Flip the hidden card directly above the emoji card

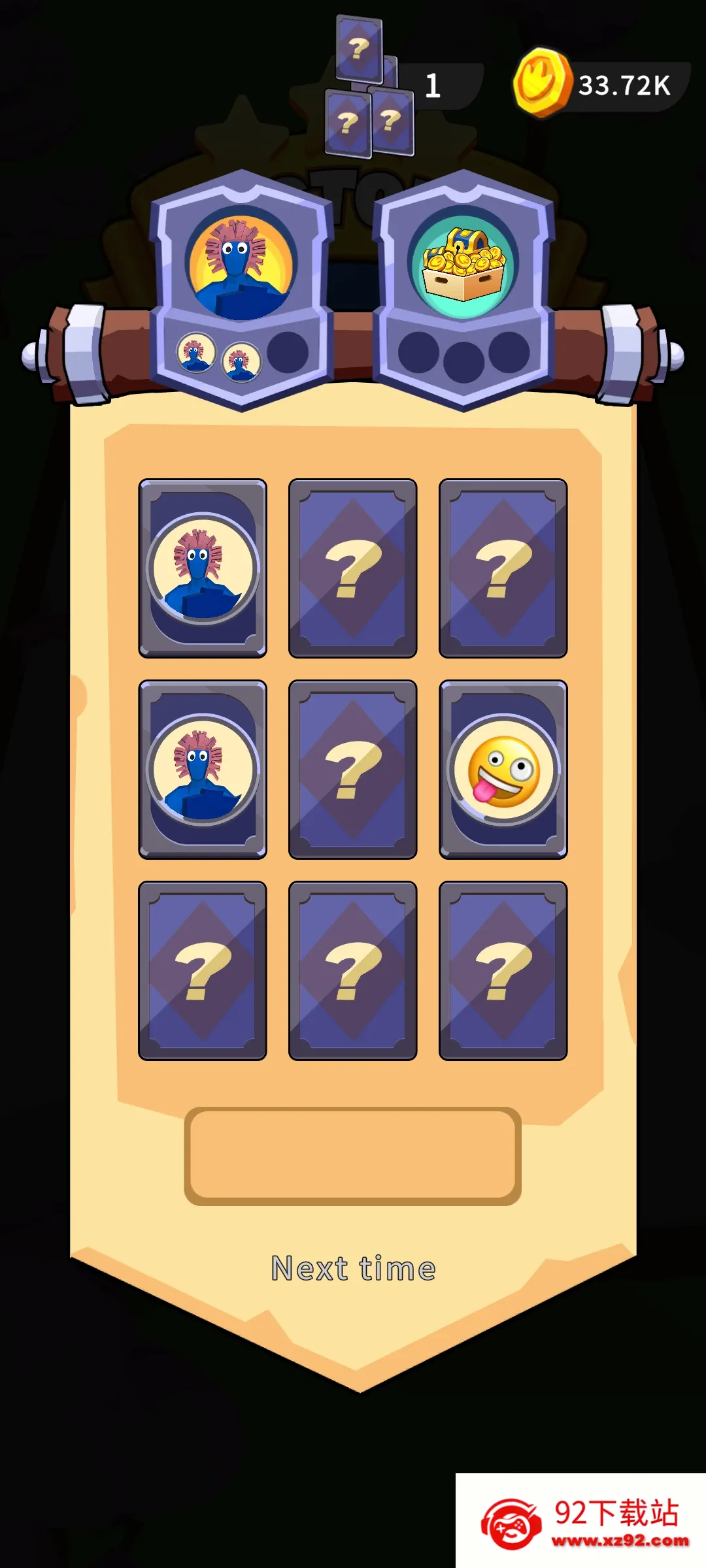(503, 568)
